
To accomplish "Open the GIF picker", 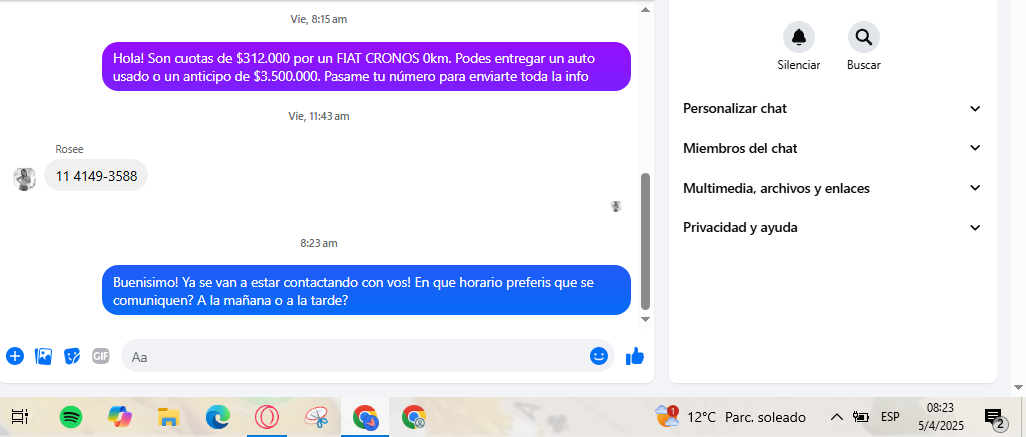I will (100, 356).
